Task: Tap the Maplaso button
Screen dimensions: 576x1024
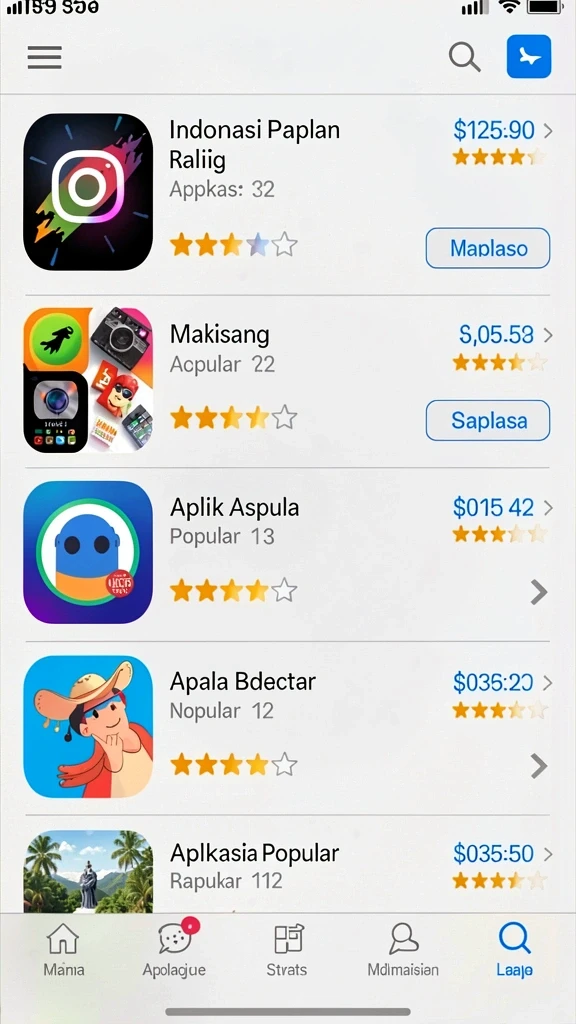Action: coord(488,248)
